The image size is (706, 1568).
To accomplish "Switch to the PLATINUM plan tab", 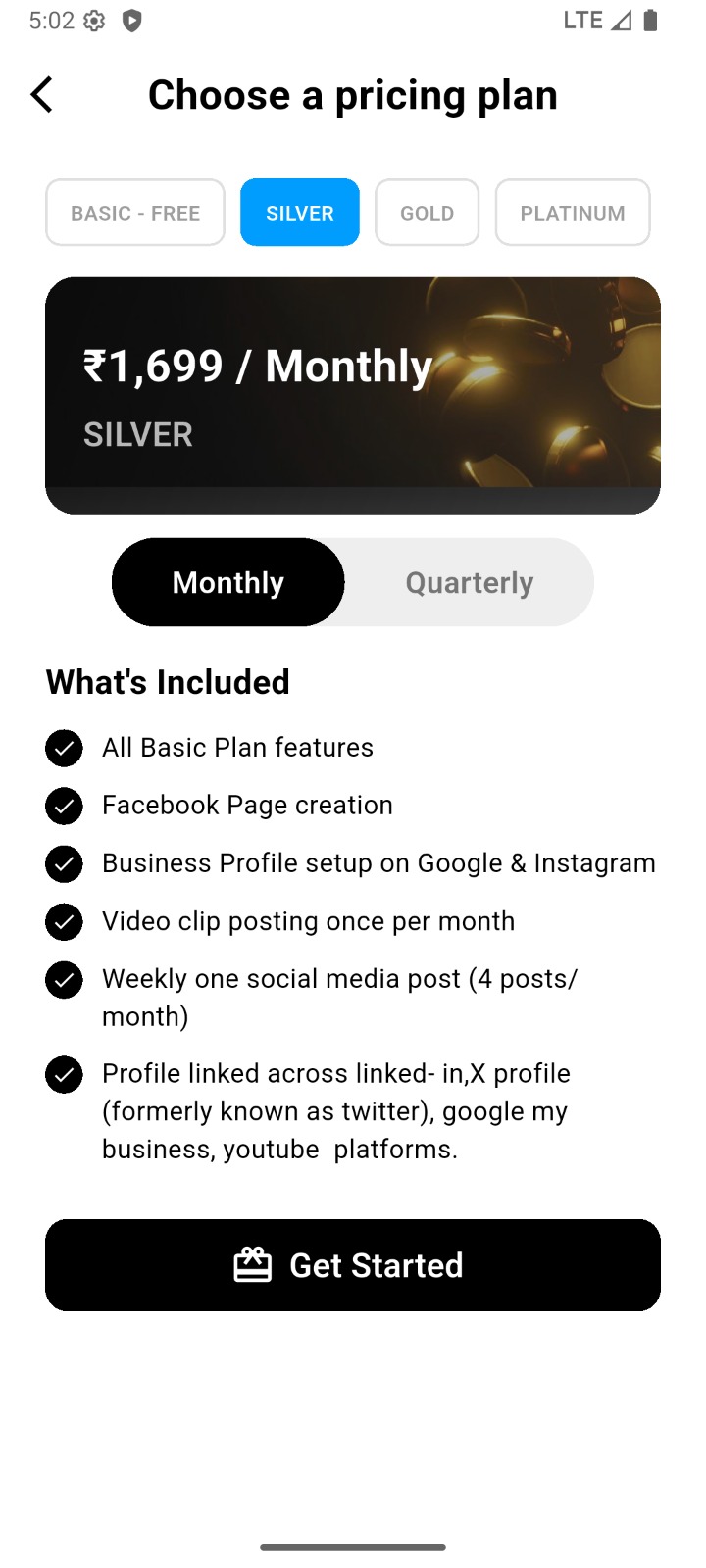I will pos(573,212).
